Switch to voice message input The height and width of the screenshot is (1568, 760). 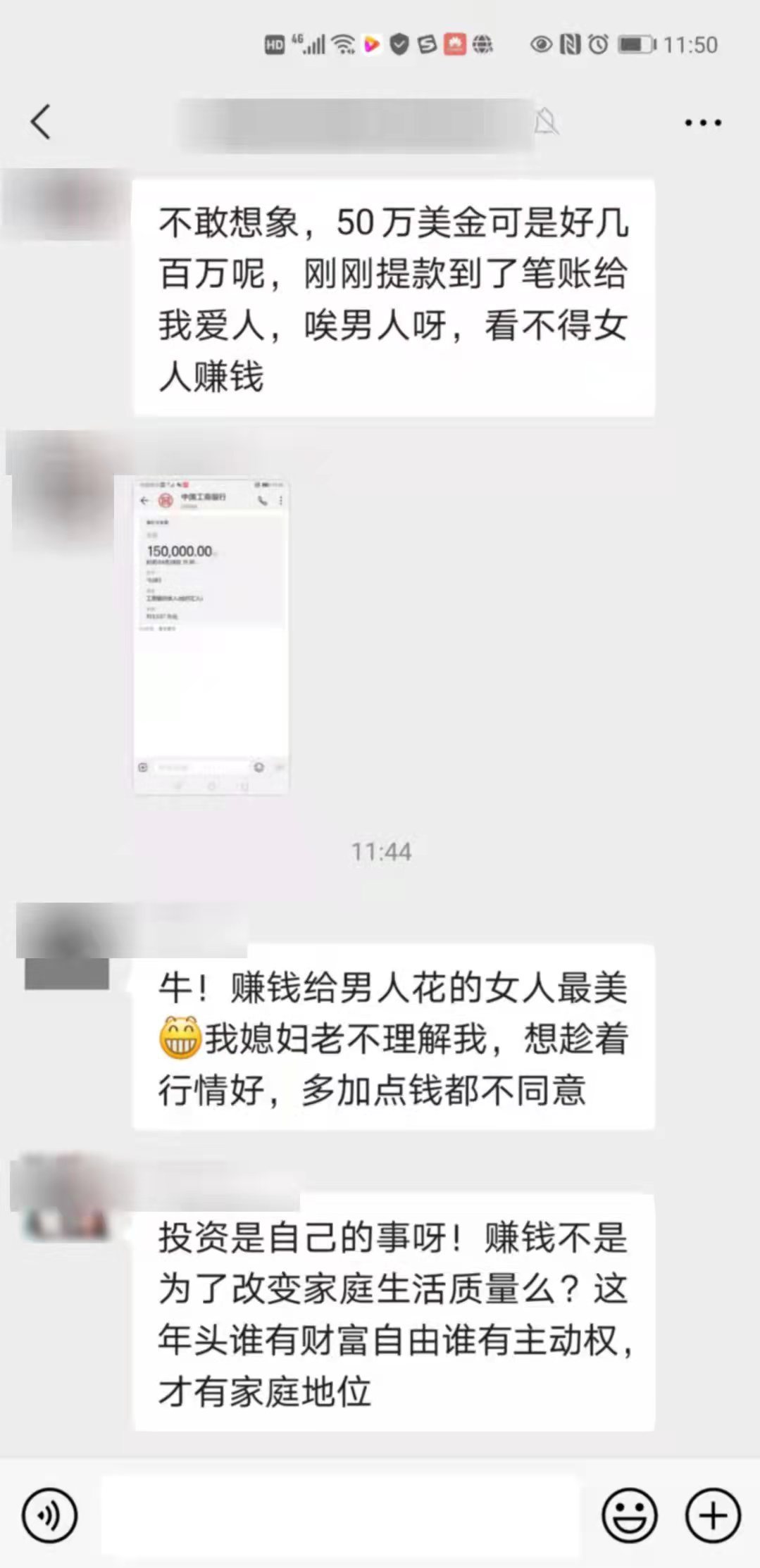pyautogui.click(x=49, y=1515)
